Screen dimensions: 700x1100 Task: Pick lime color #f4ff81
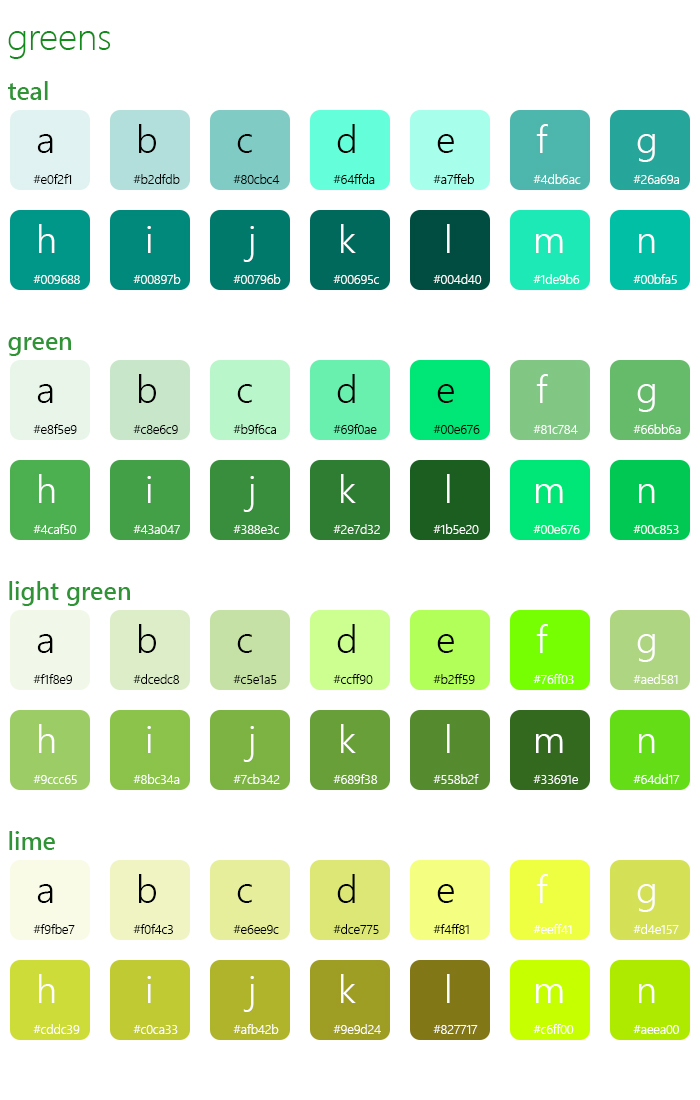click(450, 900)
